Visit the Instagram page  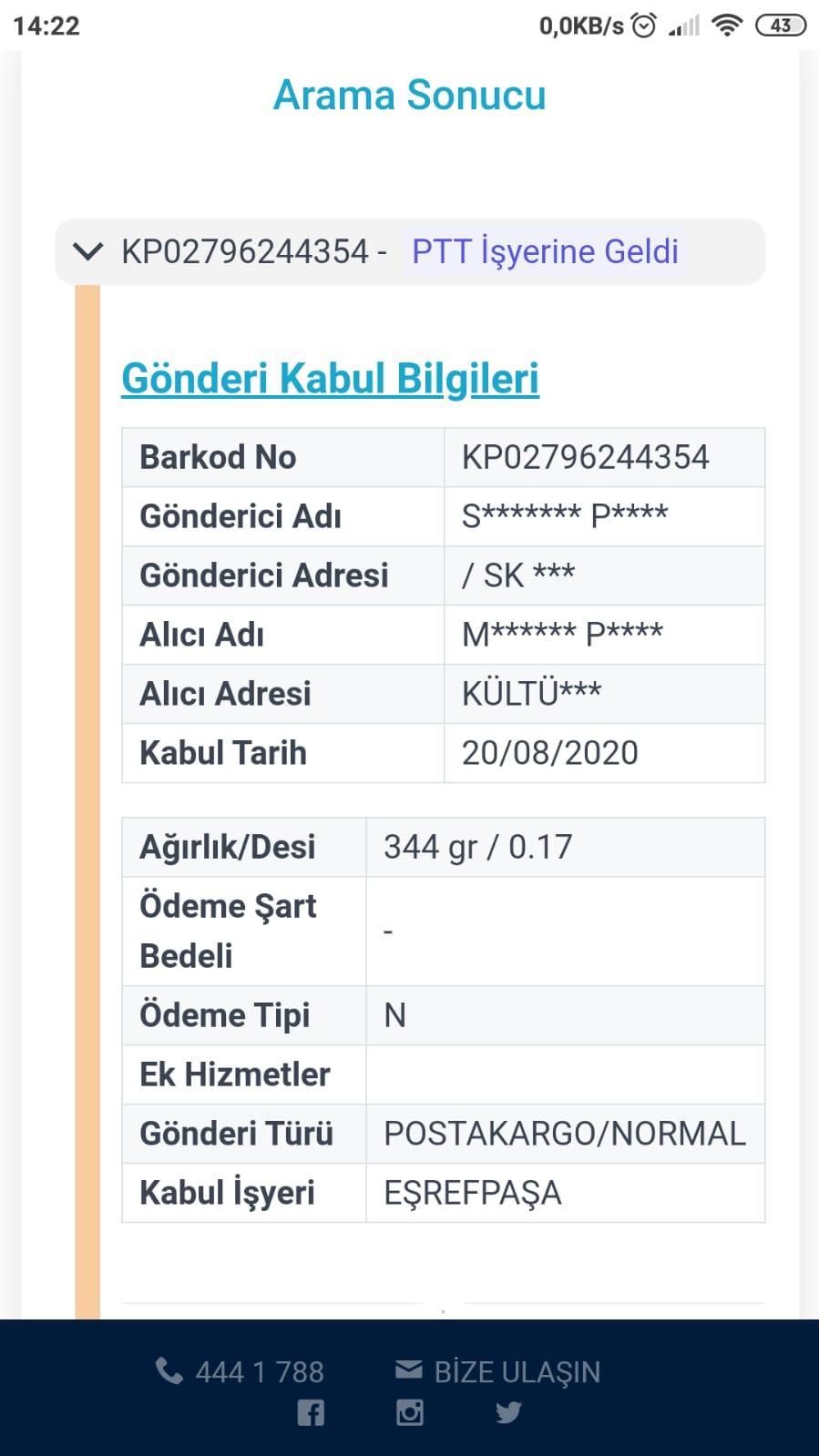(410, 1412)
